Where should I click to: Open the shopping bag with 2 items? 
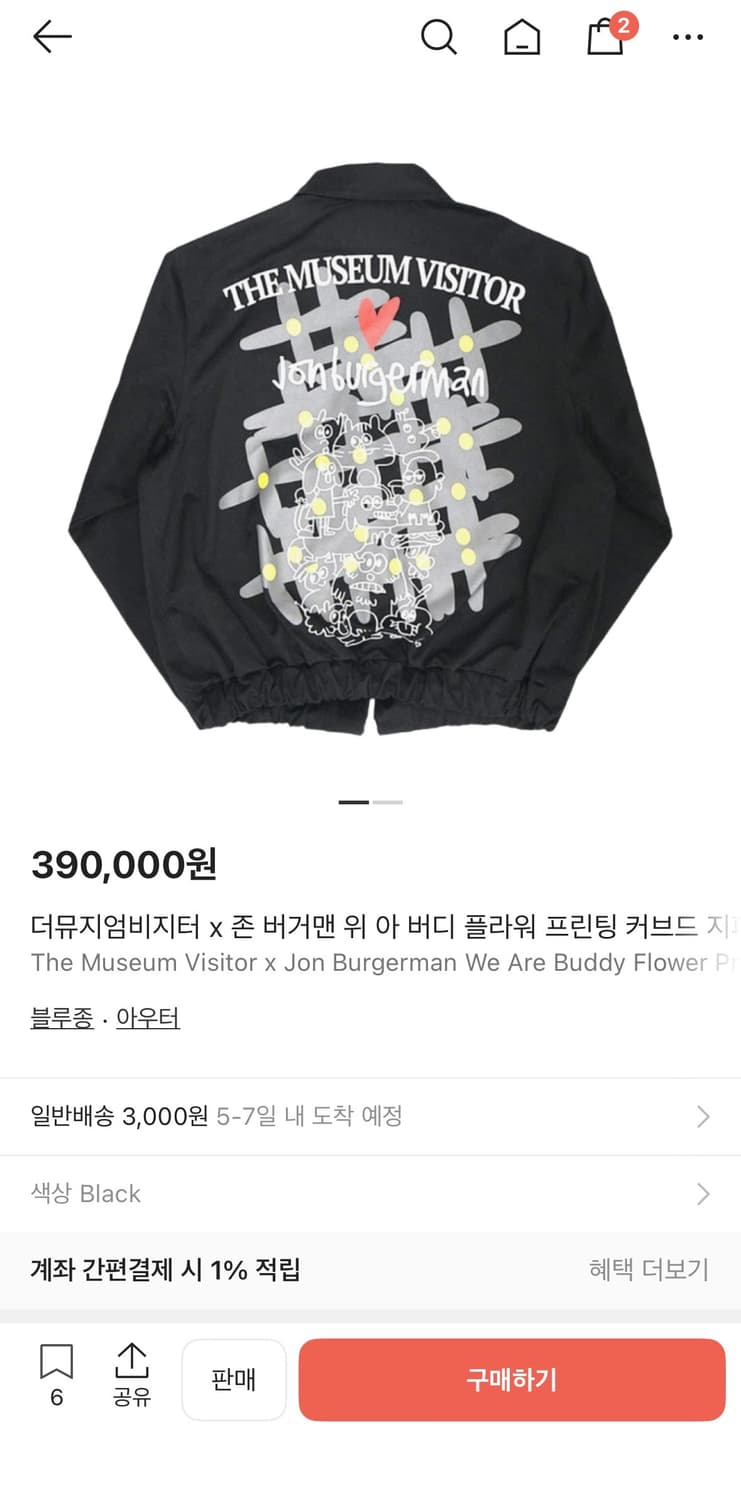604,40
